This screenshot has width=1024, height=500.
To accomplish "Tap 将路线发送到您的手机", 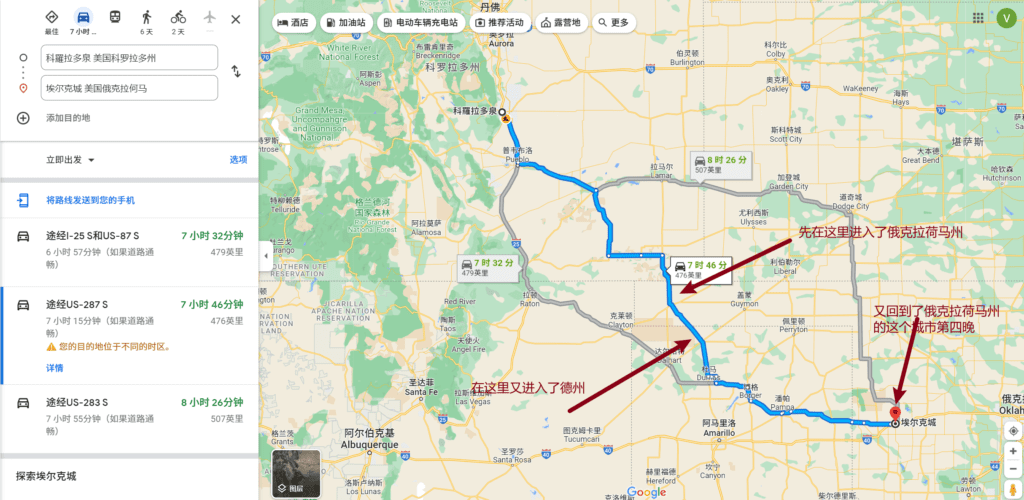I will tap(90, 201).
